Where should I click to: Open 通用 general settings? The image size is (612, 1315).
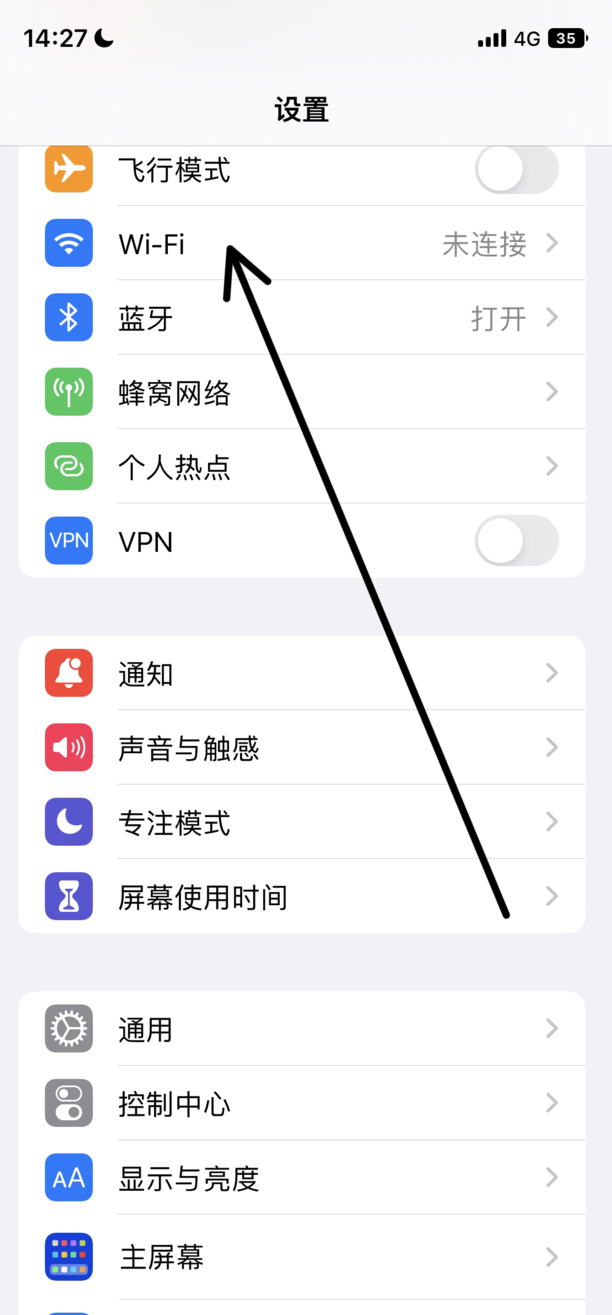(300, 1029)
